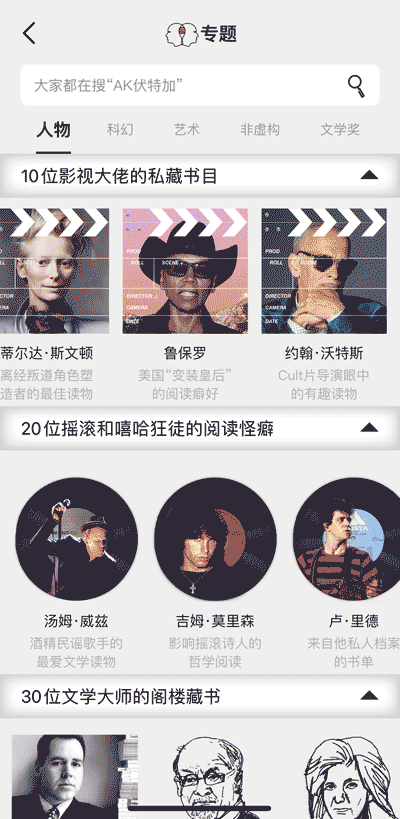The width and height of the screenshot is (400, 819).
Task: Open 吉姆·莫里森 reading card
Action: [215, 573]
